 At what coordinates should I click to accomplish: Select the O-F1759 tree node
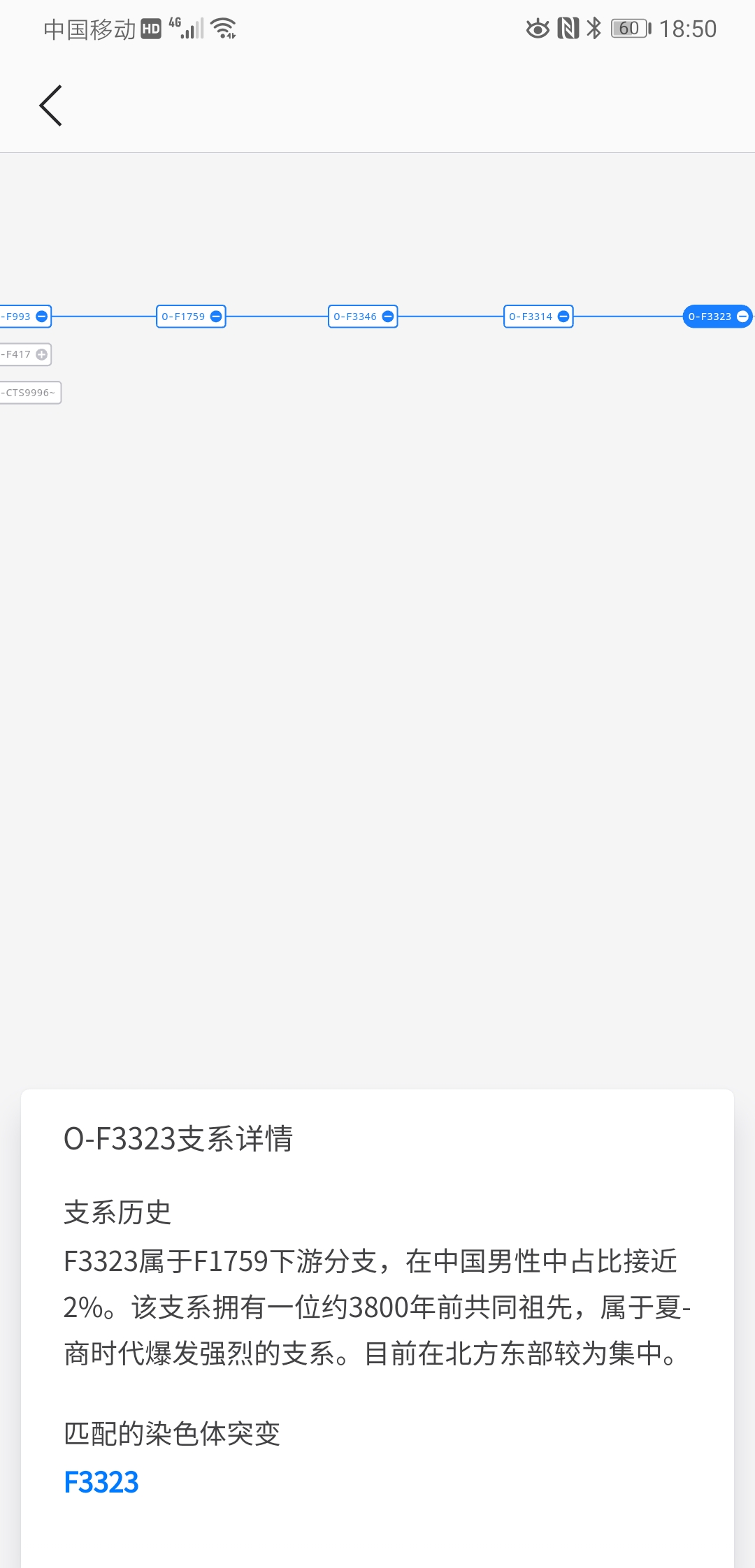point(191,317)
